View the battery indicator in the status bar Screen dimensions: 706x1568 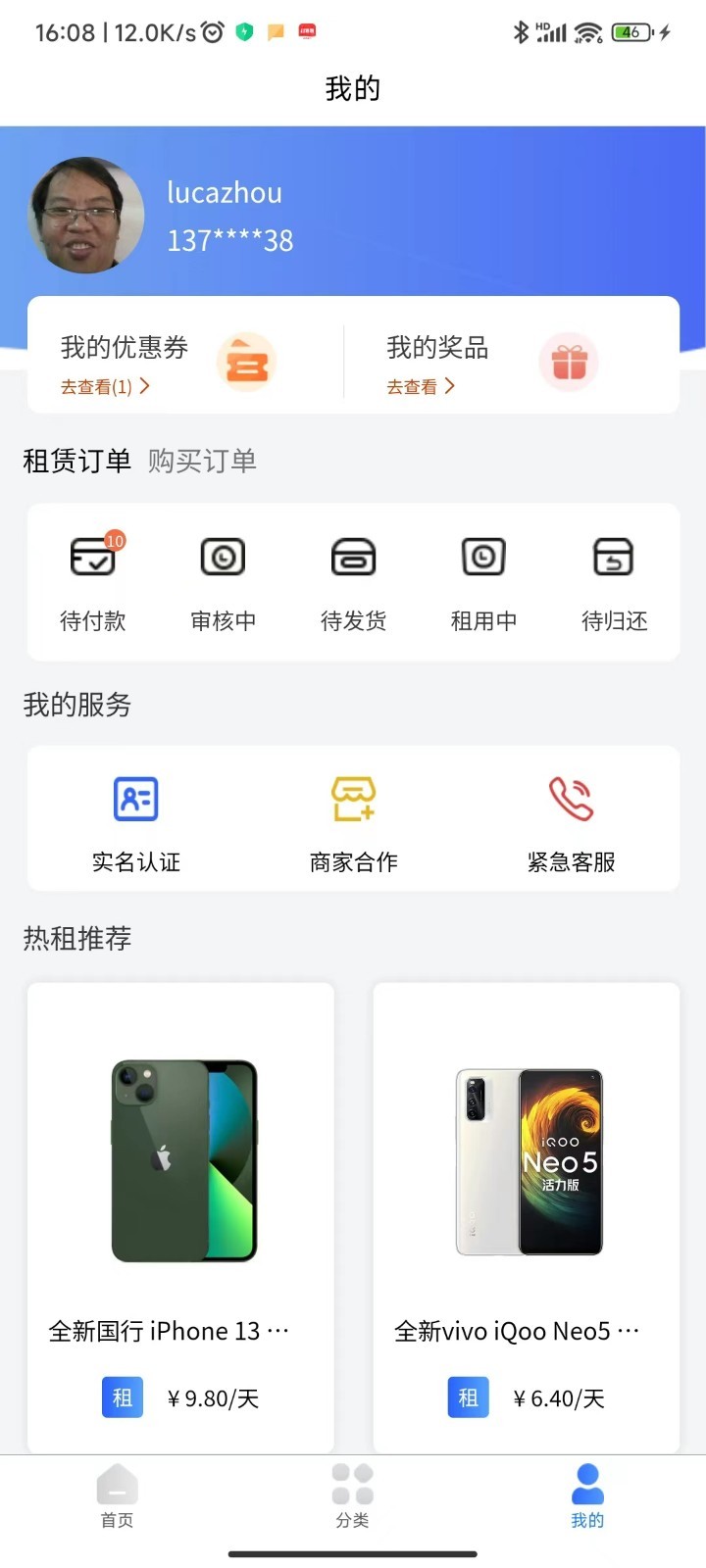[632, 31]
